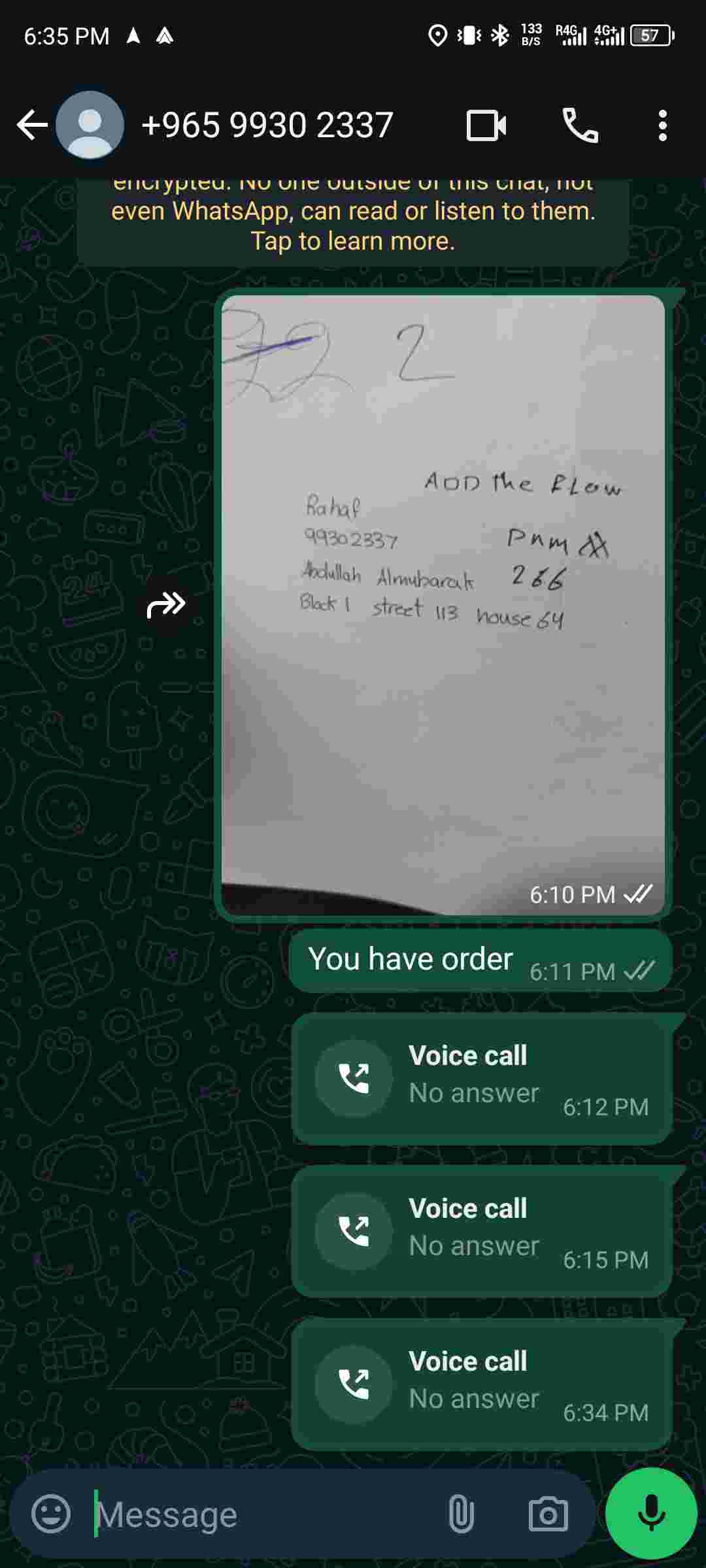Screen dimensions: 706x1568
Task: Focus the Message text field
Action: point(261,1514)
